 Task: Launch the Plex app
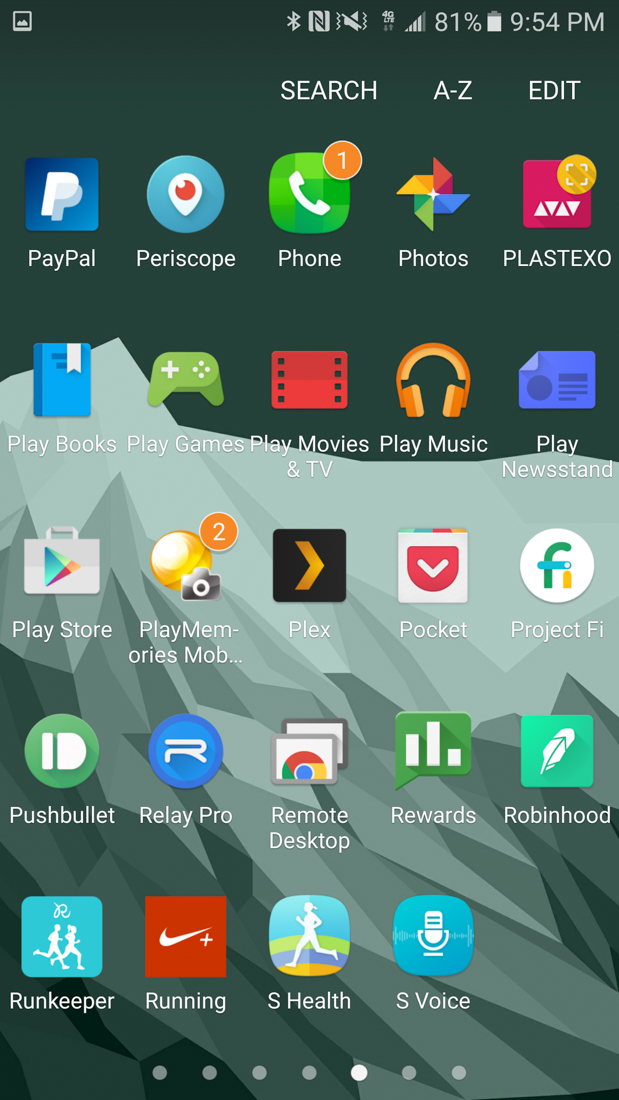(x=309, y=566)
